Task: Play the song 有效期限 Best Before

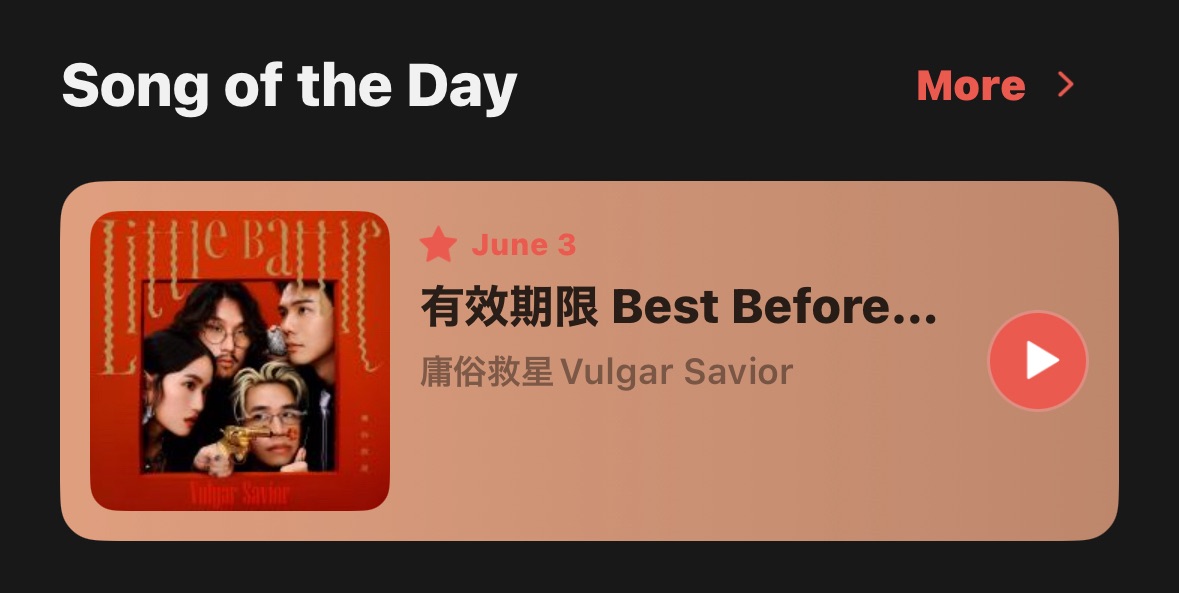Action: 1037,361
